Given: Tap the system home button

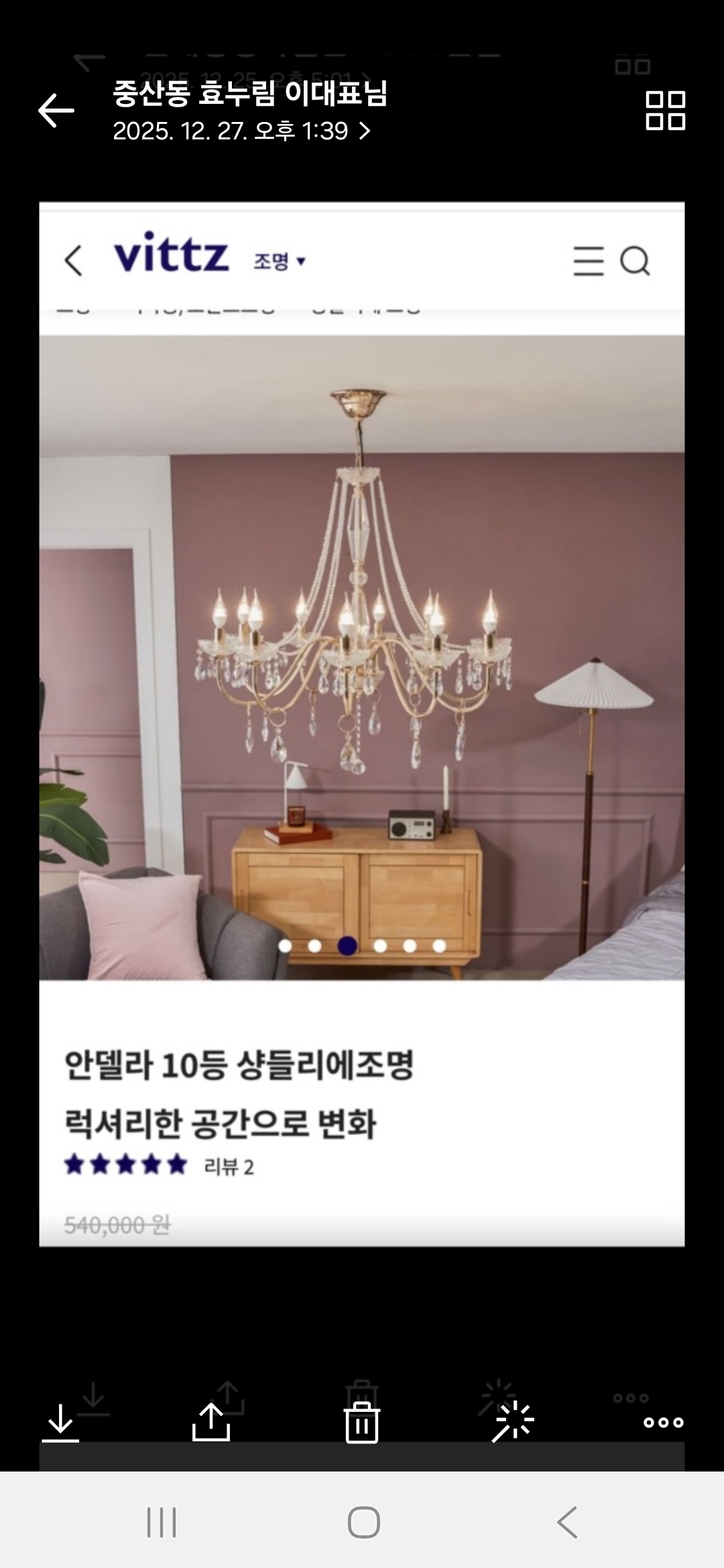Looking at the screenshot, I should pyautogui.click(x=363, y=1522).
